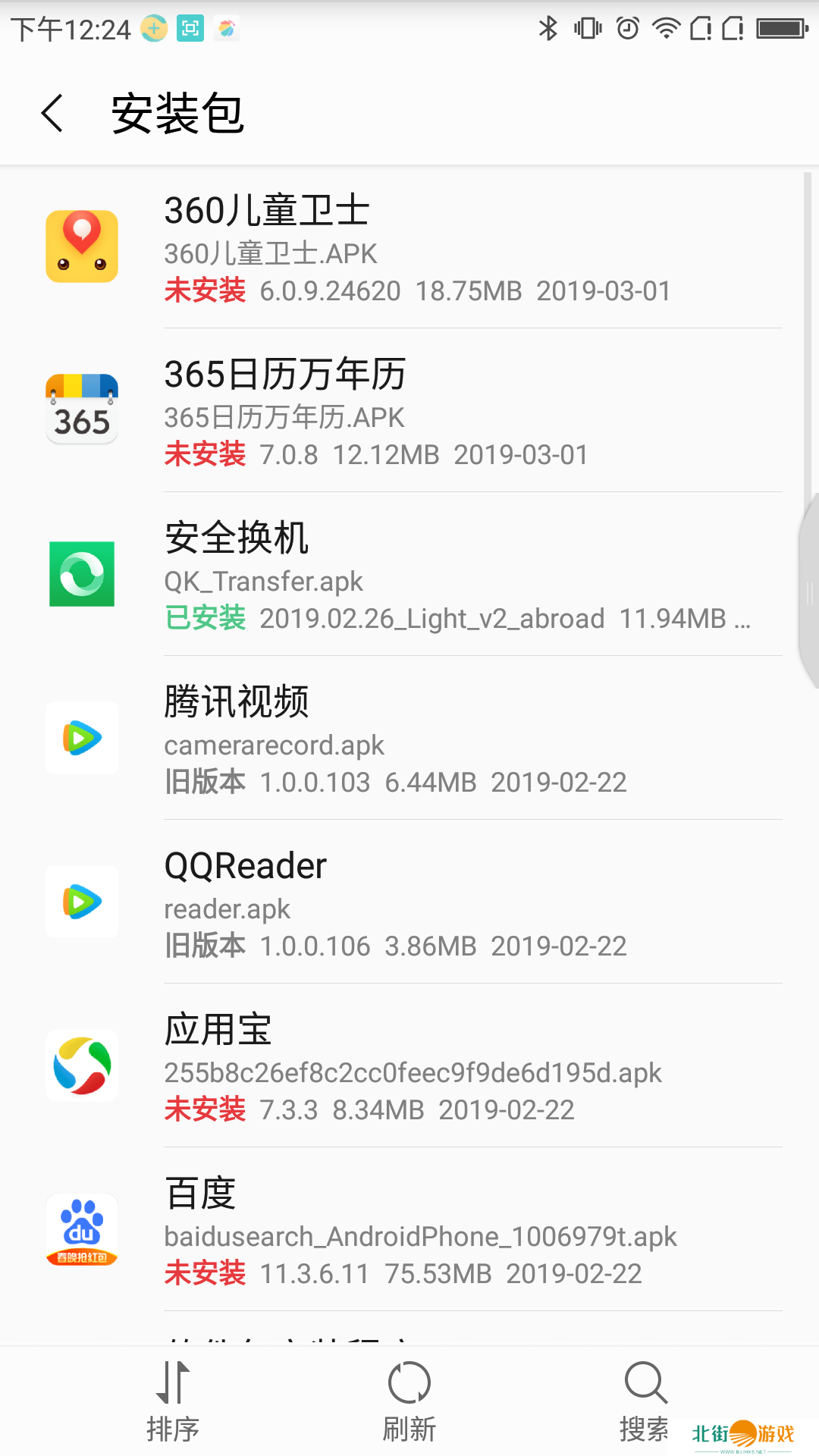Image resolution: width=819 pixels, height=1456 pixels.
Task: Tap the 腾讯视频 camerarecord.apk item
Action: 409,739
